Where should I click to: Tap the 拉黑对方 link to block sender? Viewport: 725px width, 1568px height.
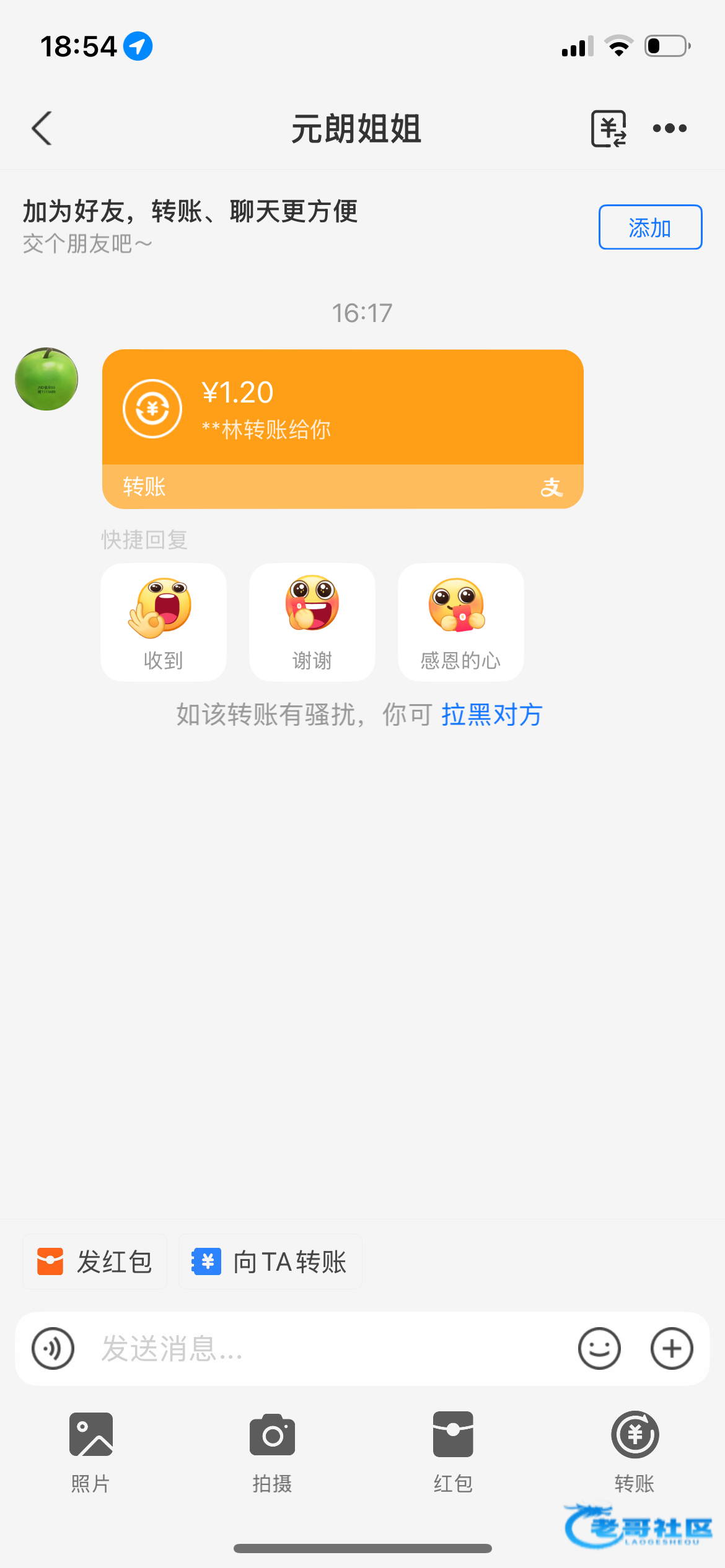[491, 715]
